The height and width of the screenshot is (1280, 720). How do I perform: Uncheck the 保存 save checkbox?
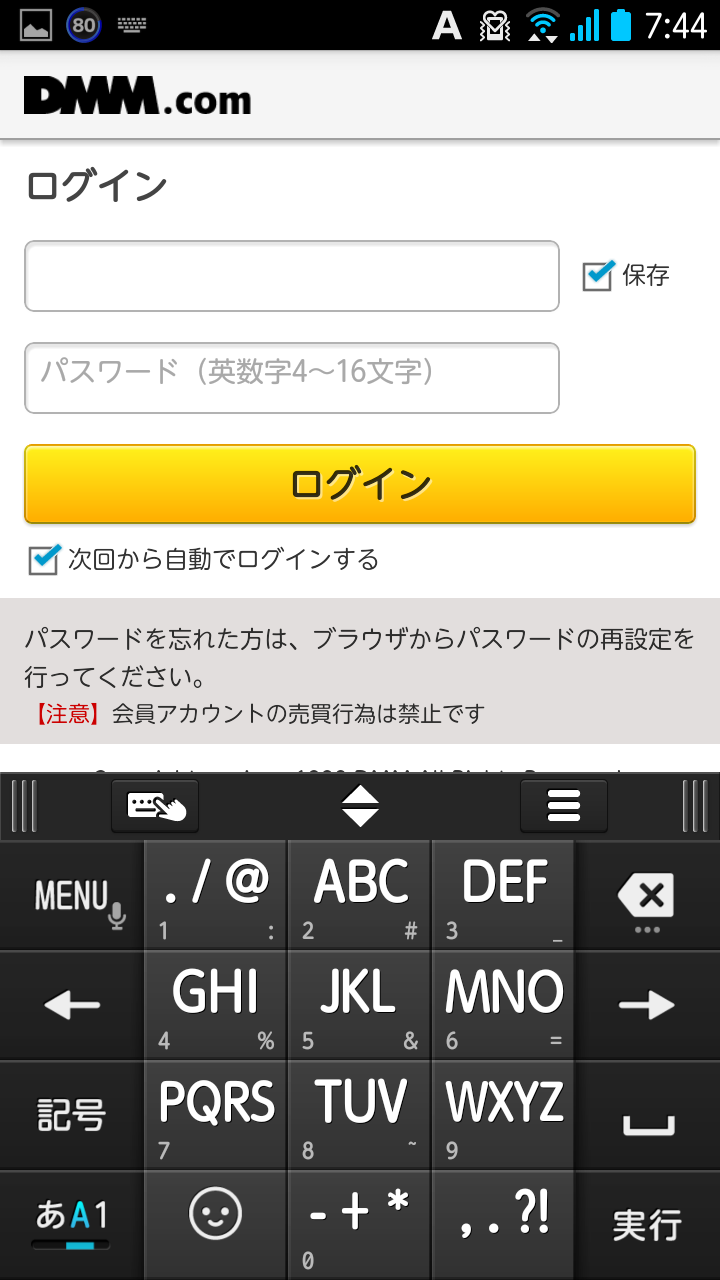(598, 276)
